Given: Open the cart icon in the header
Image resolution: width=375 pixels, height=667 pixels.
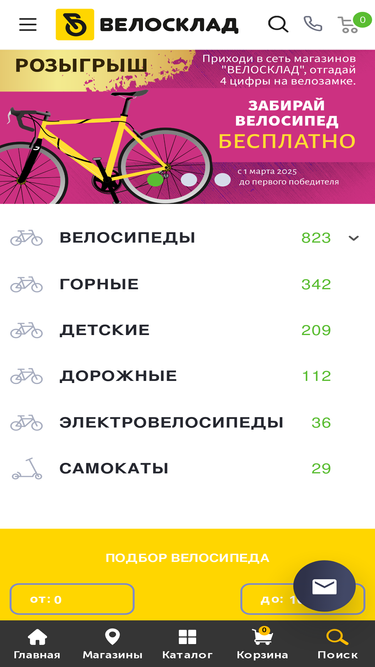Looking at the screenshot, I should point(354,23).
